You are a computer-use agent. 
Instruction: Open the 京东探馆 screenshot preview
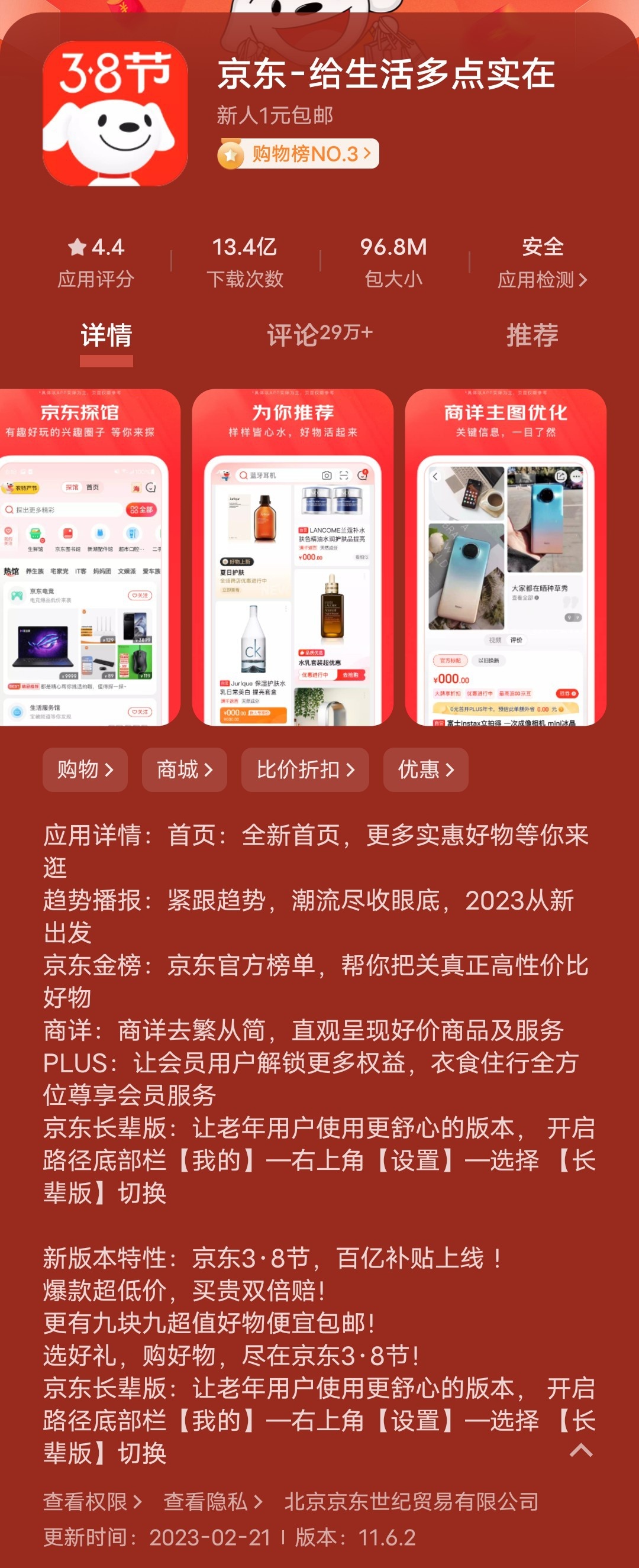(x=89, y=557)
